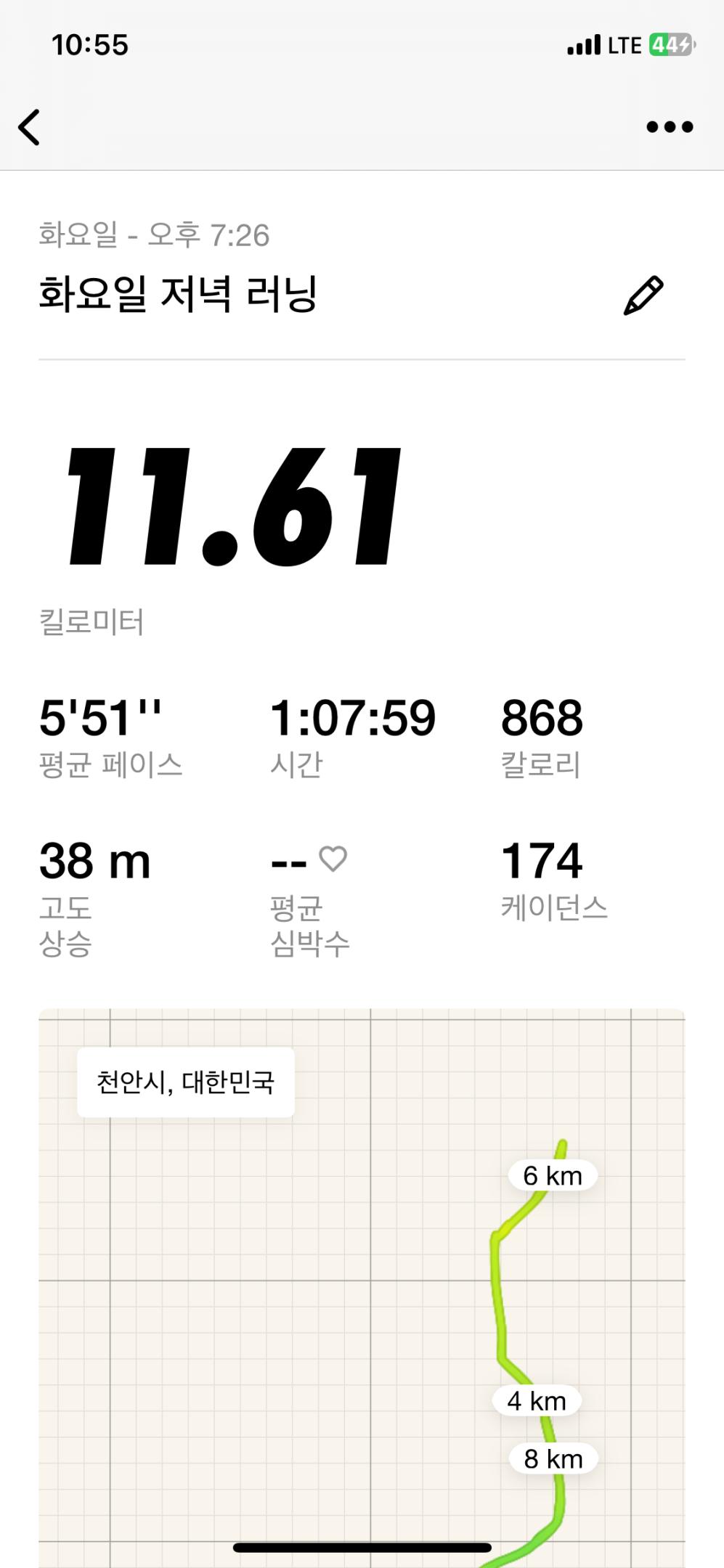Screen dimensions: 724x1568
Task: Open the three-dot more options menu
Action: click(670, 127)
